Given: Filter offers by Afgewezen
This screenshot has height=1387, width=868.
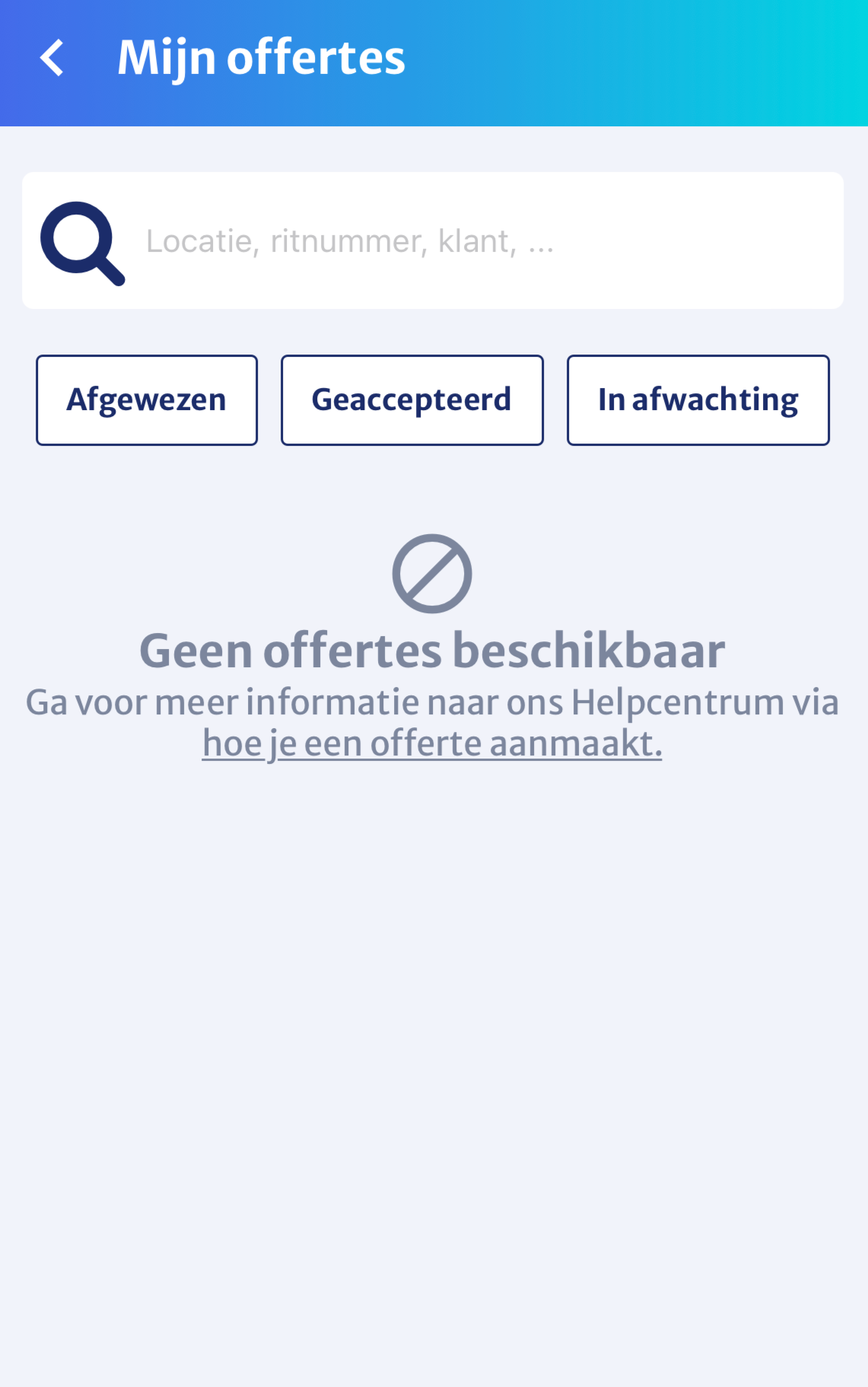Looking at the screenshot, I should click(x=147, y=400).
